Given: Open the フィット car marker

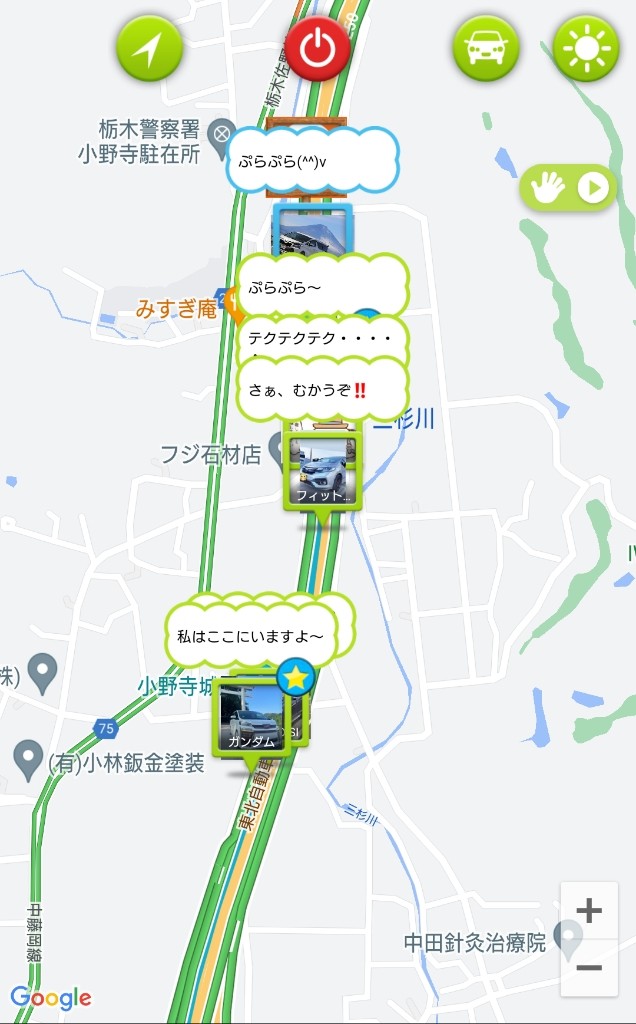Looking at the screenshot, I should pos(323,472).
